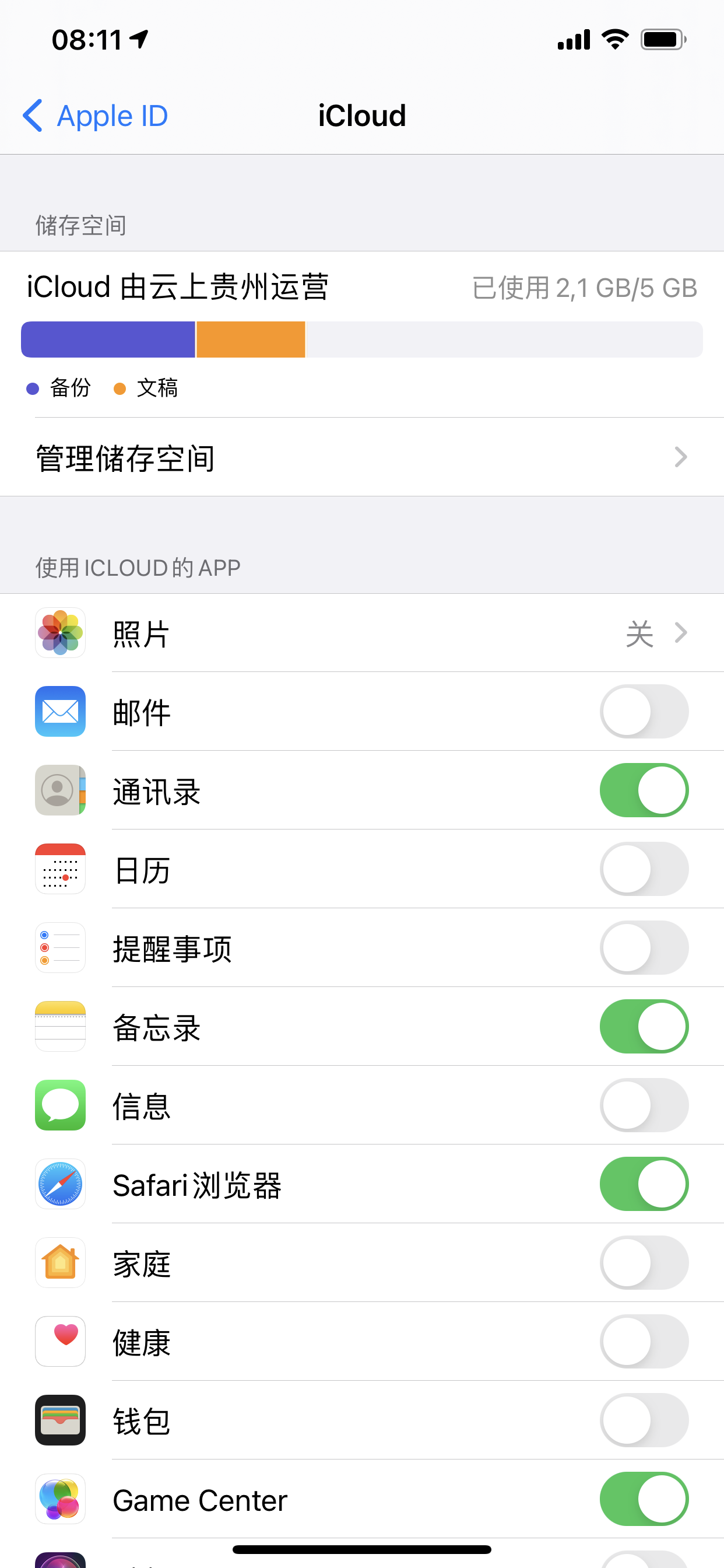This screenshot has width=724, height=1568.
Task: Turn off 通讯录 iCloud sync
Action: pos(644,790)
